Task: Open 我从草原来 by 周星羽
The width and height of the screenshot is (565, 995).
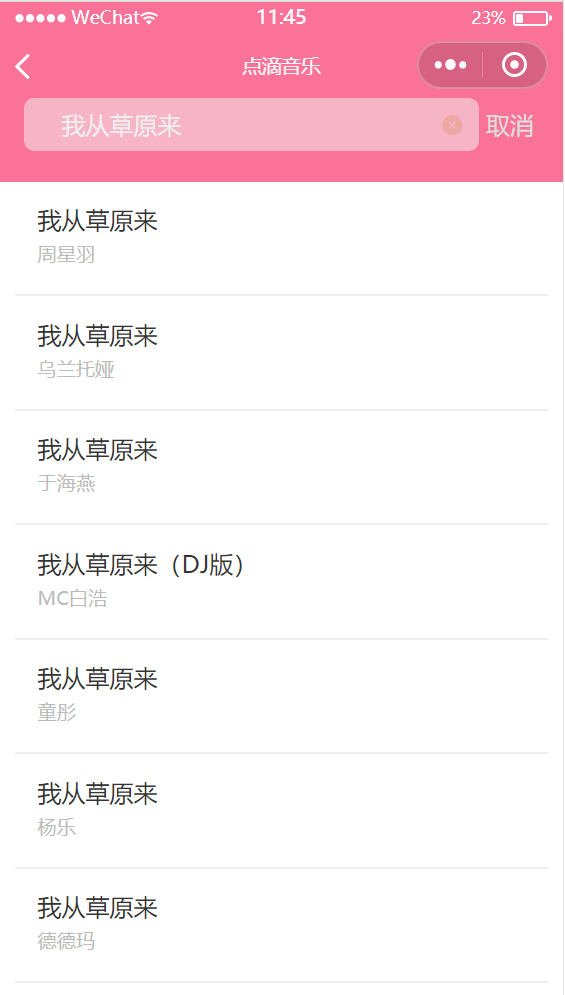Action: 281,239
